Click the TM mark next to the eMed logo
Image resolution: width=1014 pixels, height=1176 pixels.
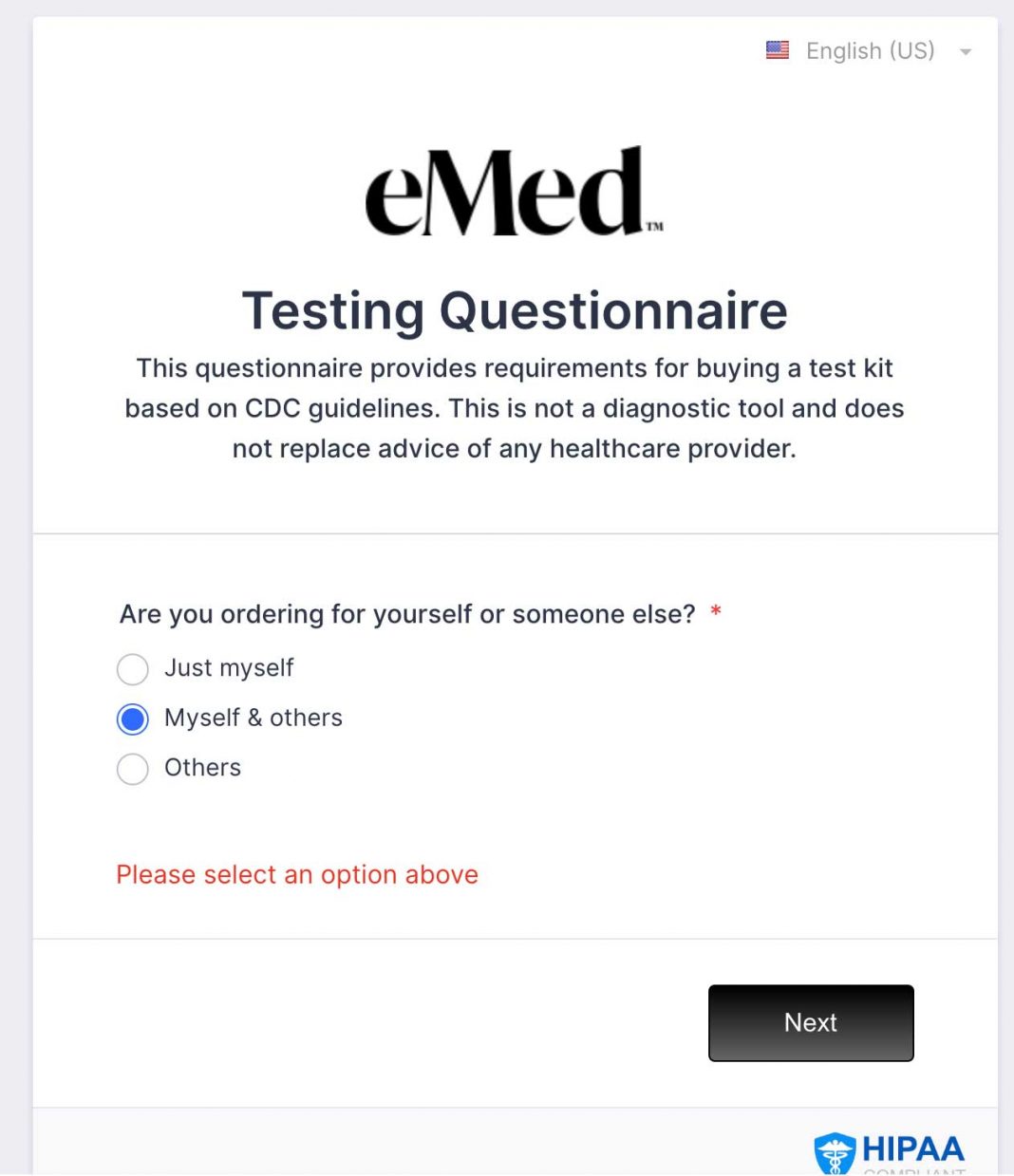[654, 226]
